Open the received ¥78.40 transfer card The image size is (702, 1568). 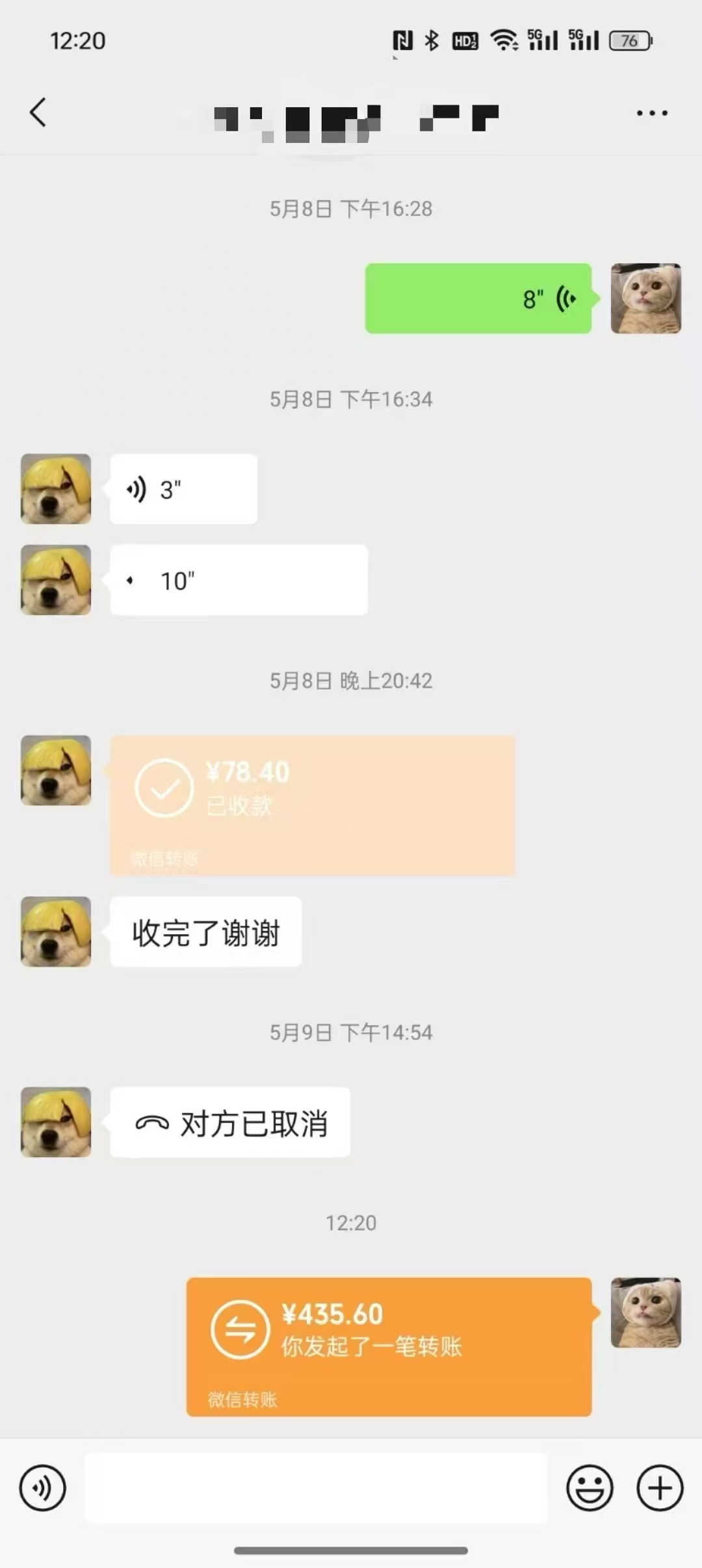312,805
